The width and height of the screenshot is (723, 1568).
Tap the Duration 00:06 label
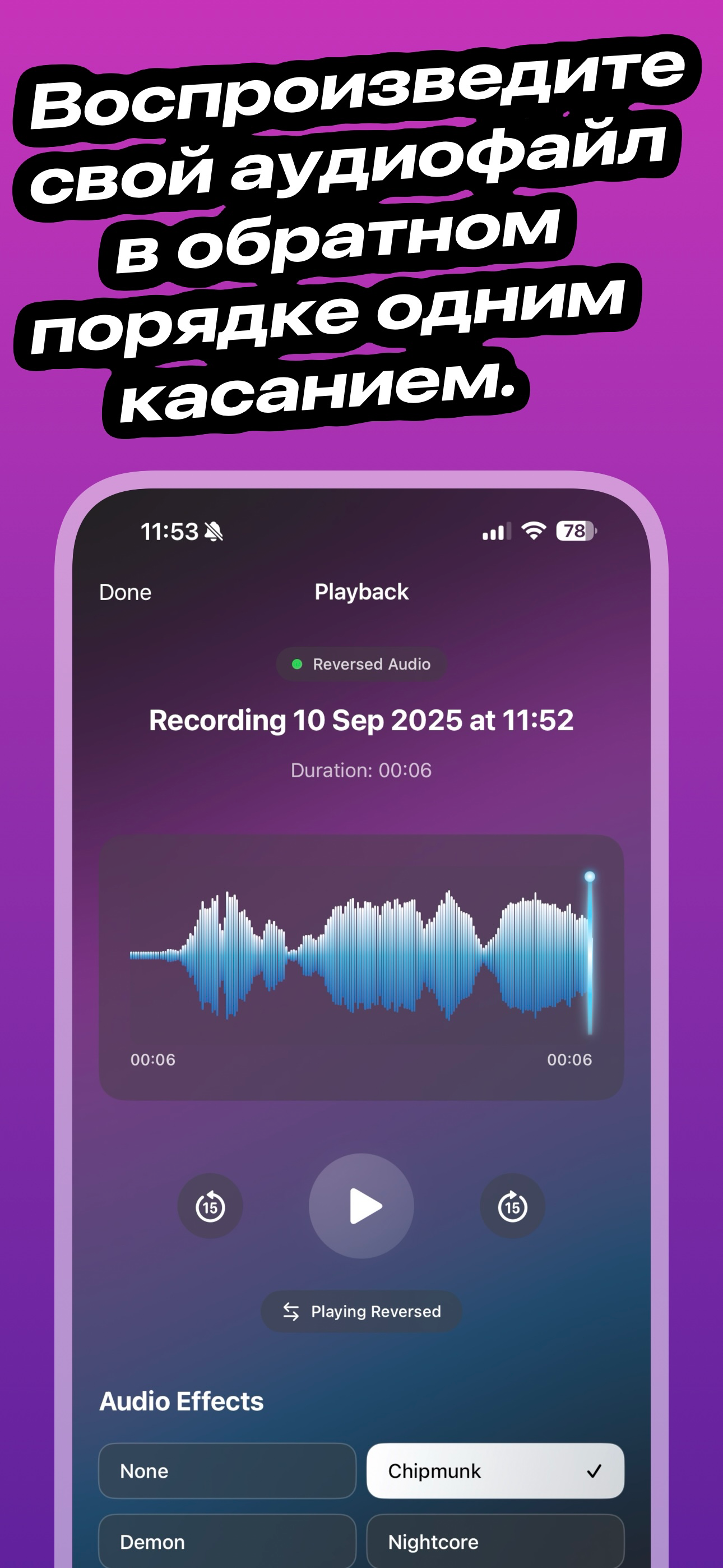coord(361,769)
